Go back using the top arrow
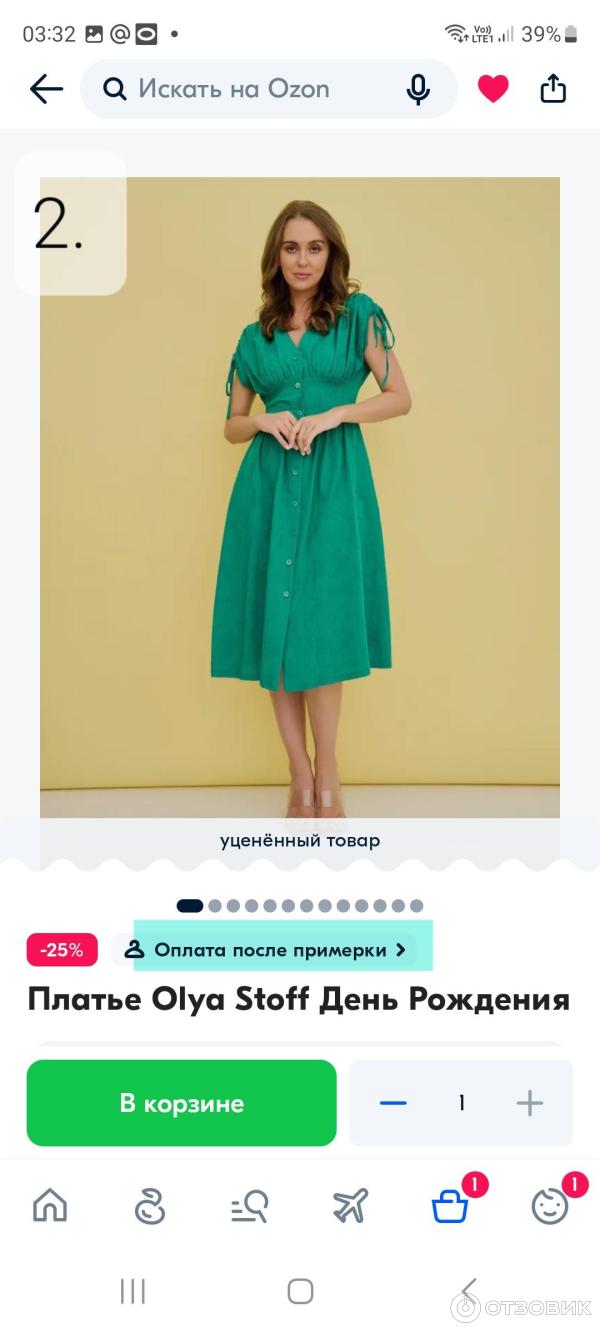The height and width of the screenshot is (1333, 600). [x=46, y=90]
